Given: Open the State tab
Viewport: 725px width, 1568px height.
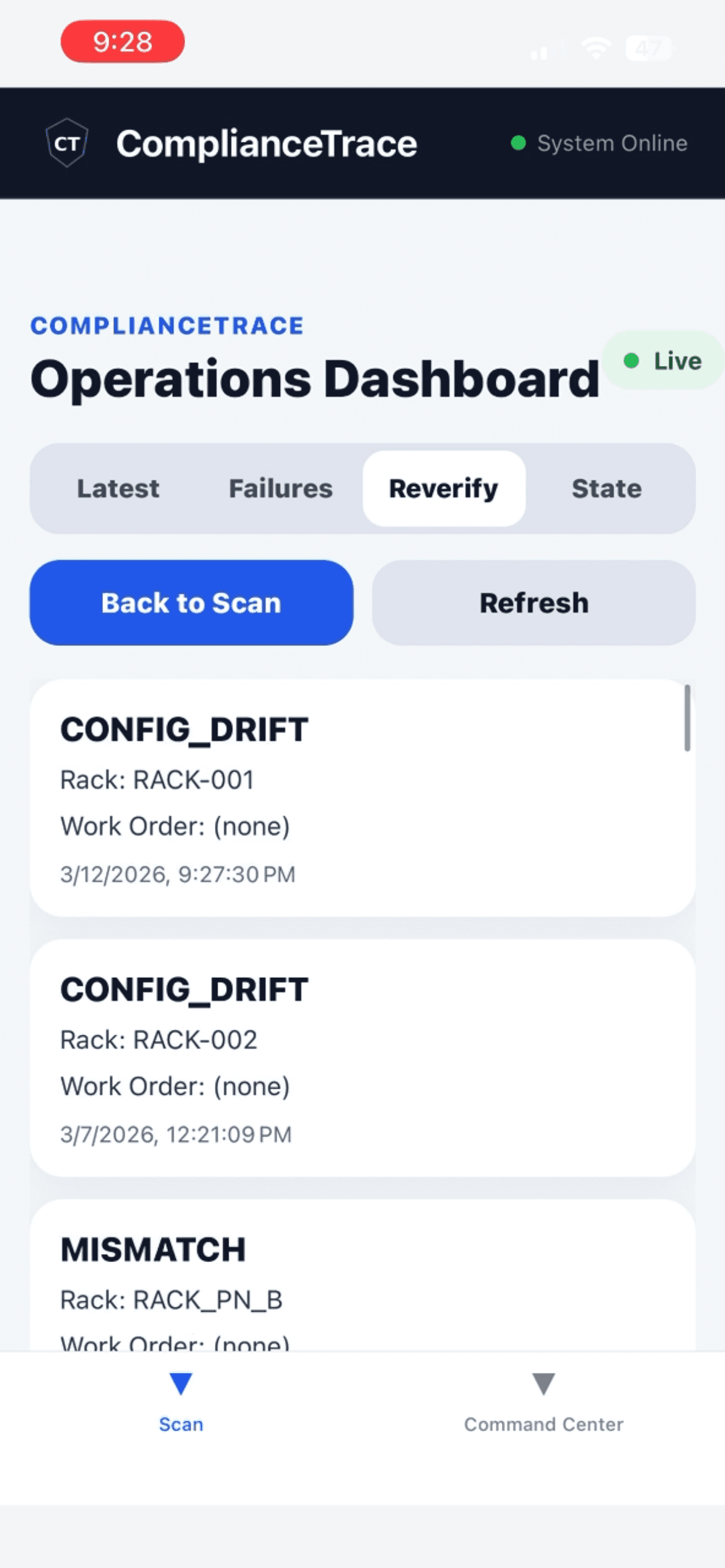Looking at the screenshot, I should tap(607, 488).
